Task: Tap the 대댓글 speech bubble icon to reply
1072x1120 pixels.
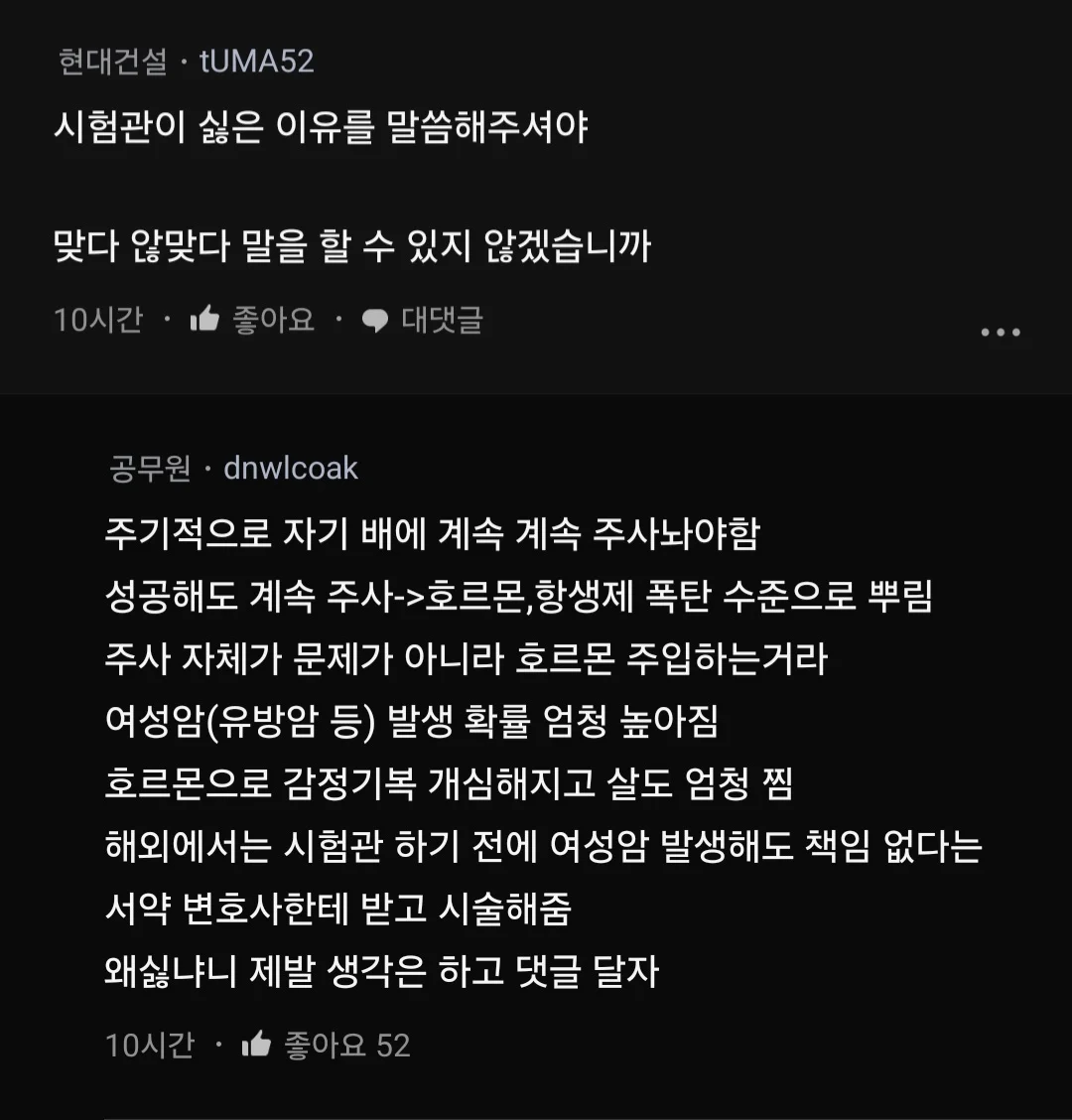Action: pos(375,320)
